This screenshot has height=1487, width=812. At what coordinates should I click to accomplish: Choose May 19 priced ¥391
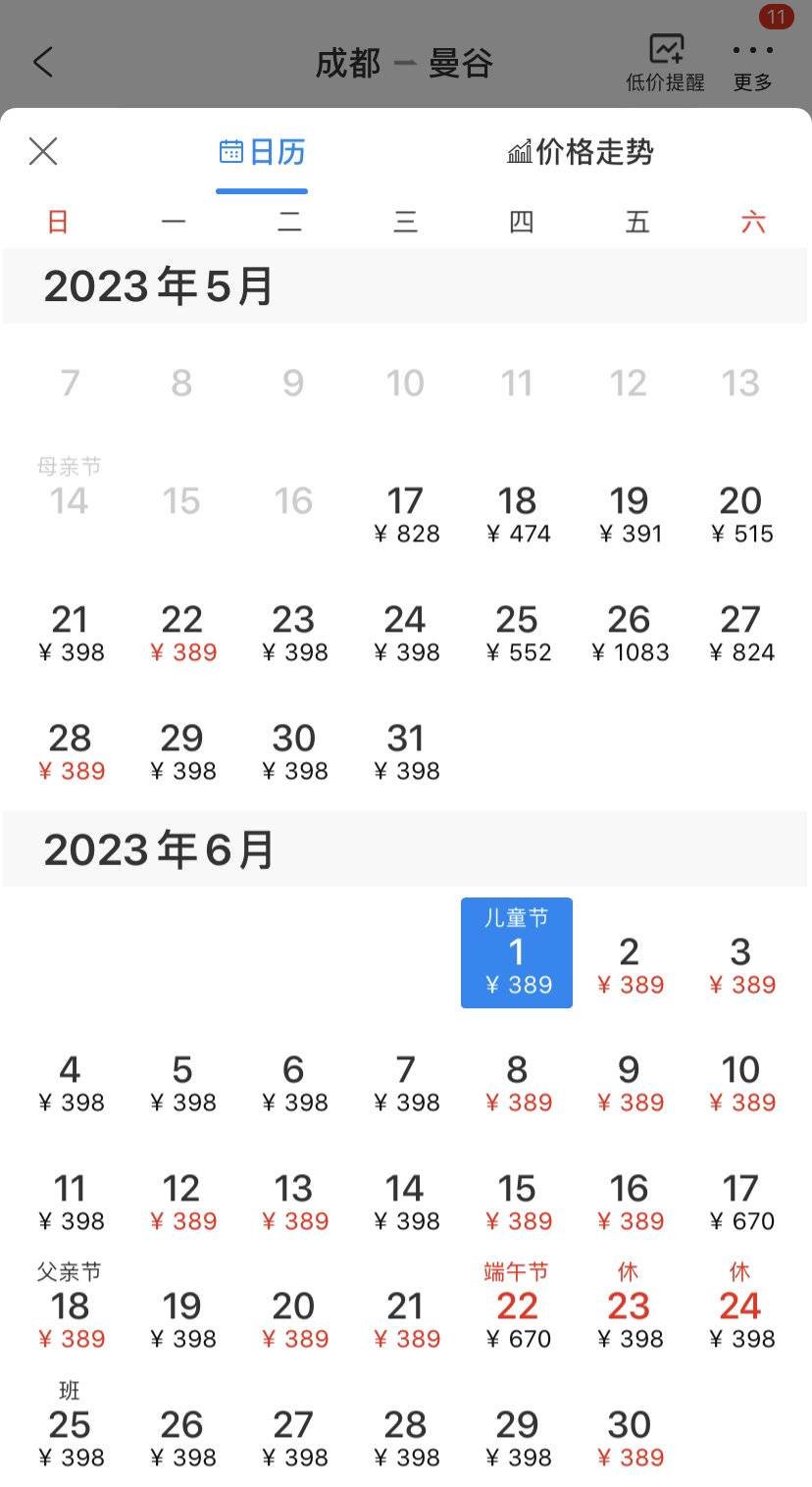(629, 514)
